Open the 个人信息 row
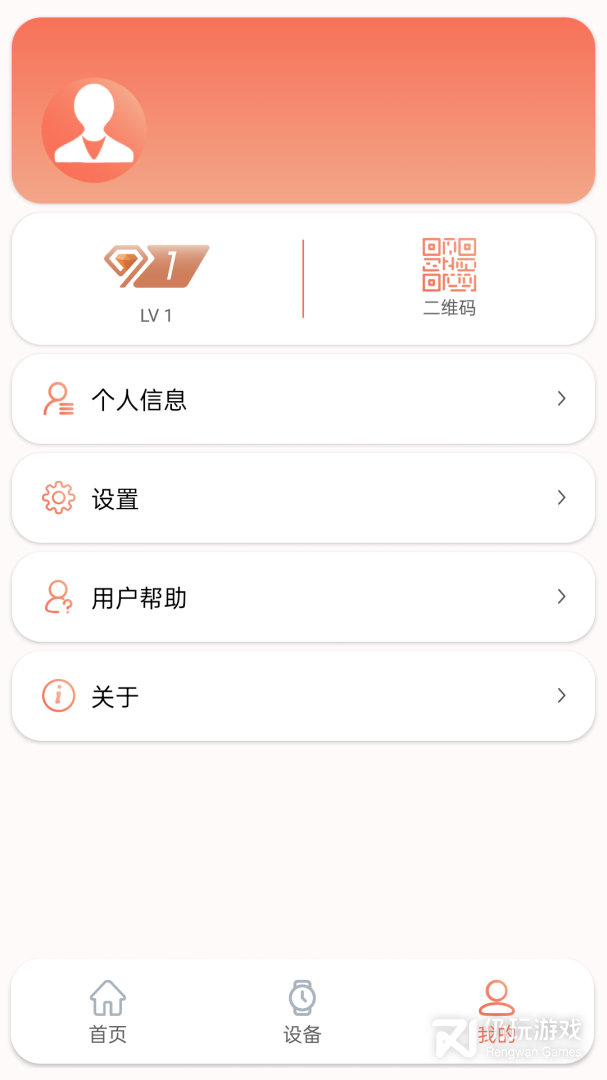607x1080 pixels. 303,399
